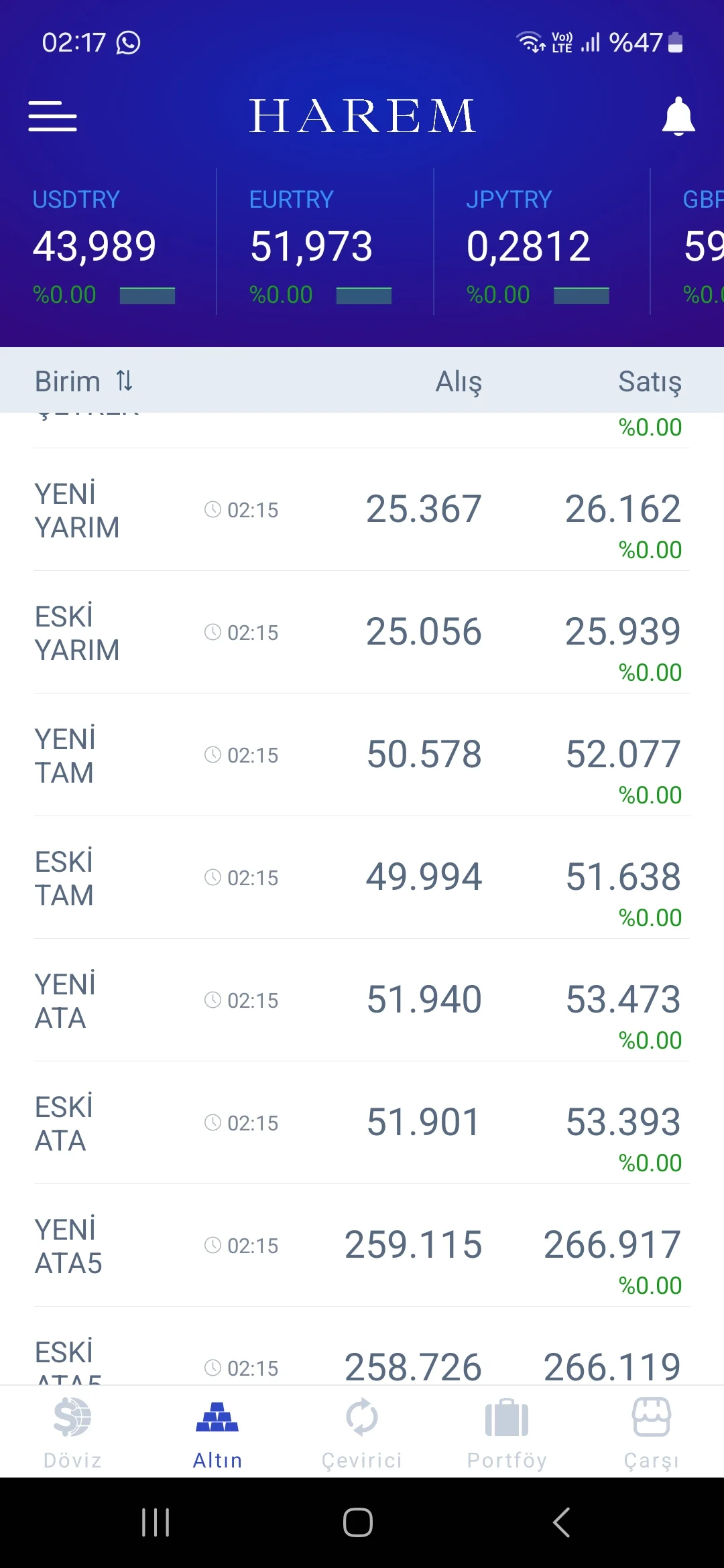The height and width of the screenshot is (1568, 724).
Task: Open the hamburger menu
Action: pos(53,117)
